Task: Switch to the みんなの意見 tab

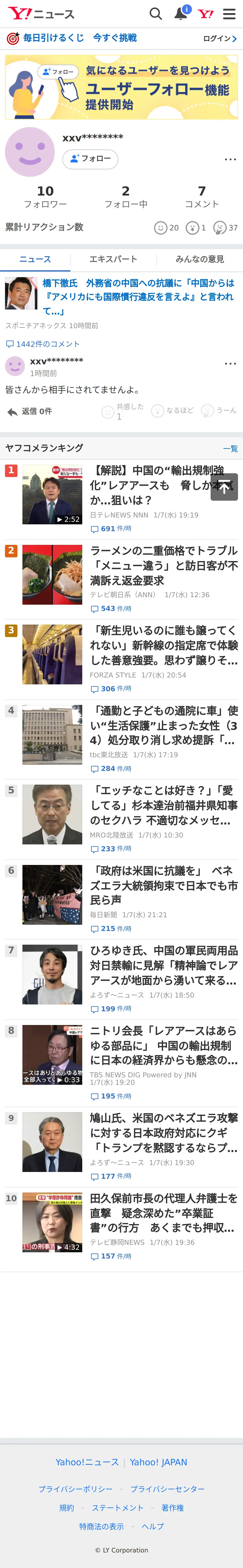Action: coord(200,259)
